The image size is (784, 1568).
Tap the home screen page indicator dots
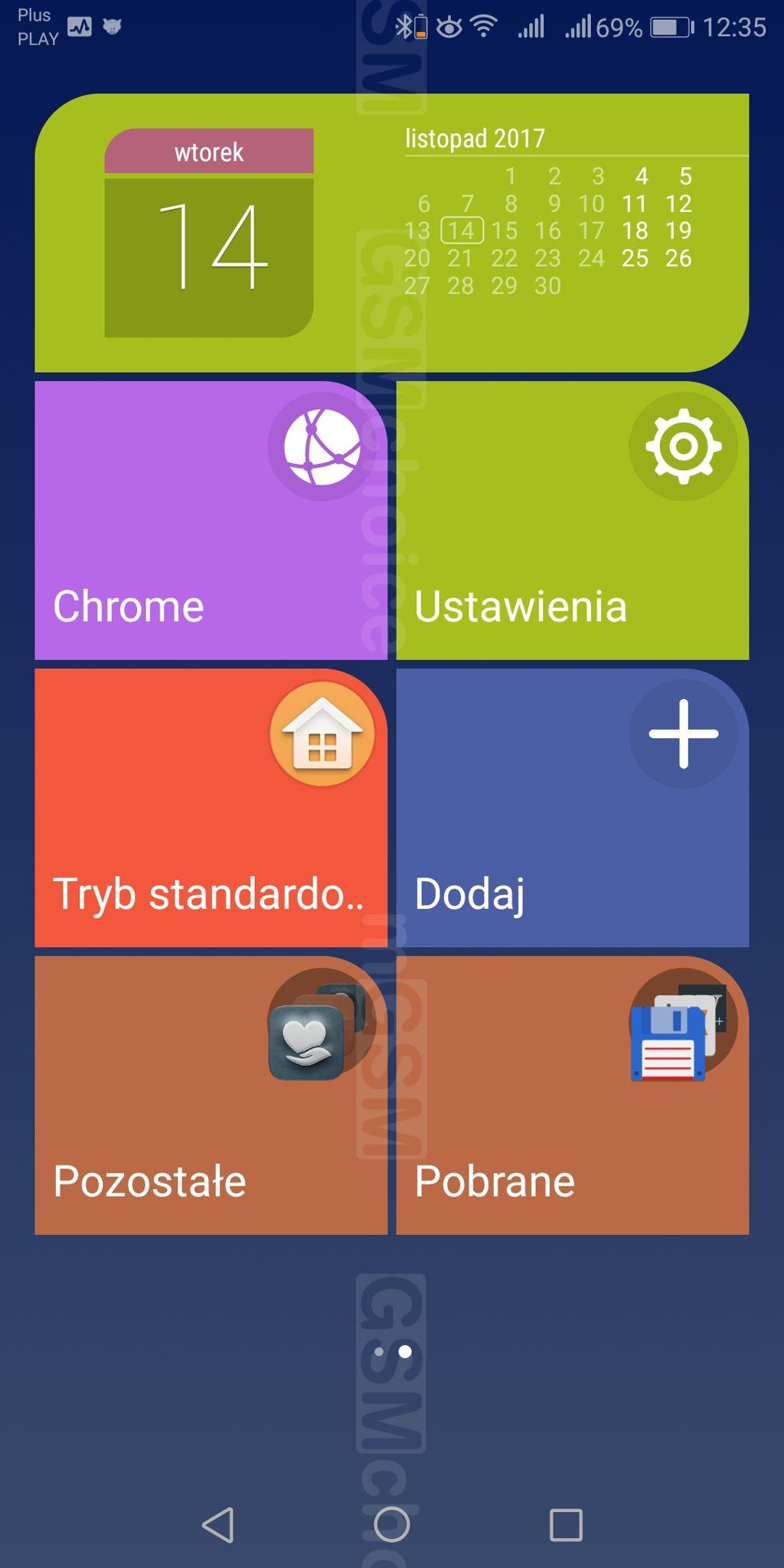point(392,1352)
